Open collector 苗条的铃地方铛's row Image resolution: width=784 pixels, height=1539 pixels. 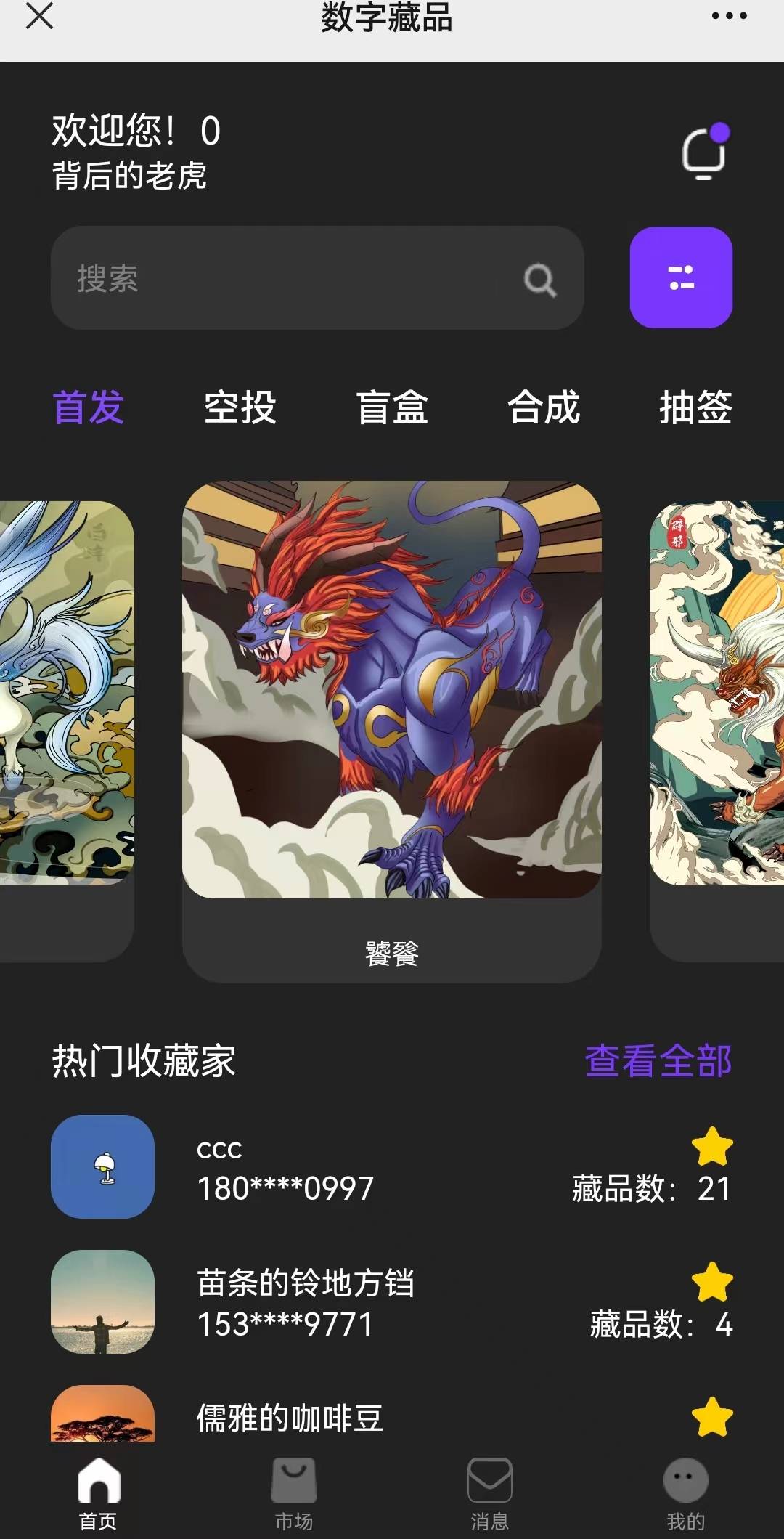(x=392, y=1302)
